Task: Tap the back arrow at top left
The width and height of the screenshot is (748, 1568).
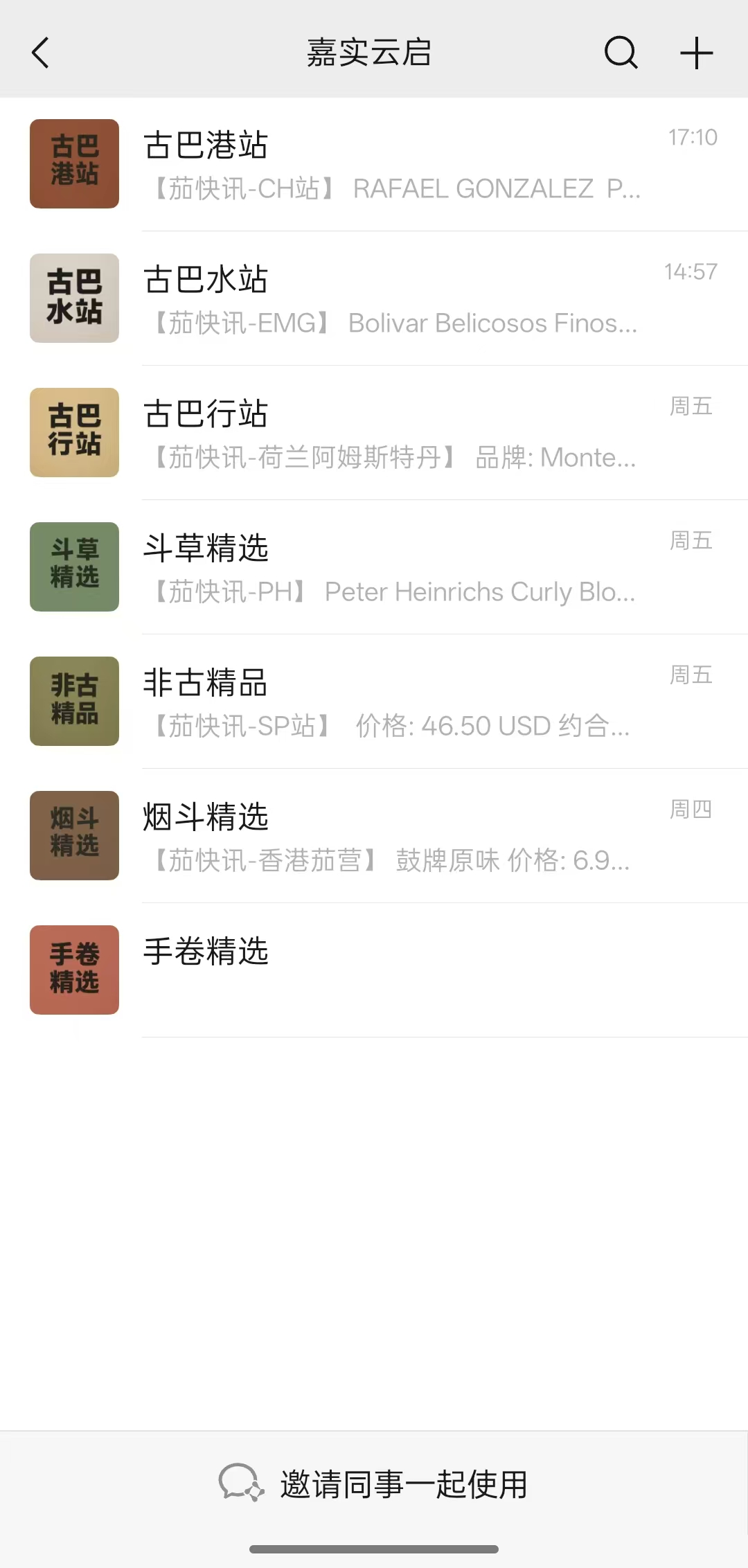Action: point(39,52)
